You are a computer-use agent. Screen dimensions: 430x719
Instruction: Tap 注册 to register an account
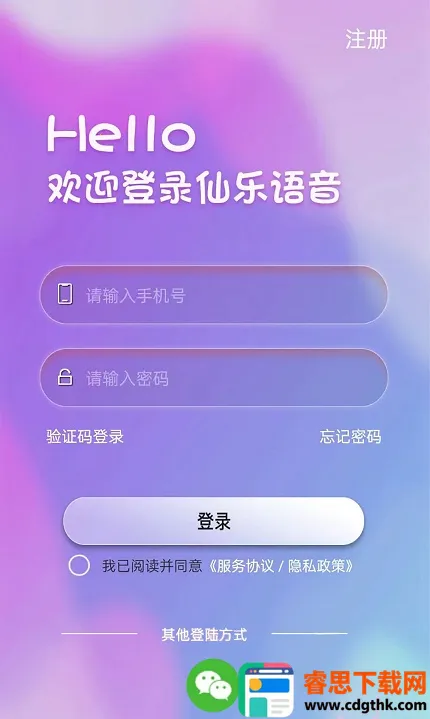366,39
